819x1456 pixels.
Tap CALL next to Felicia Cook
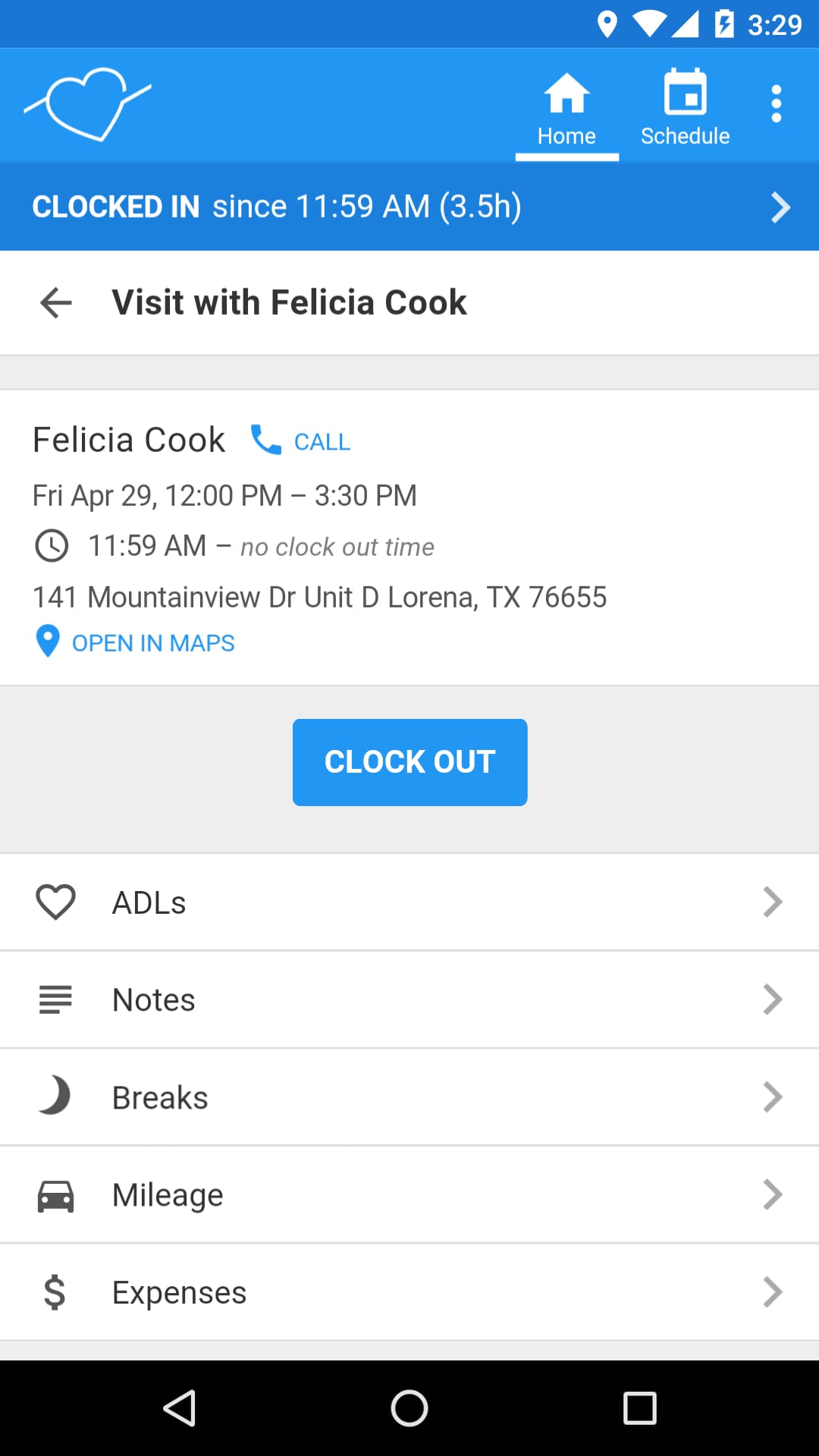click(322, 441)
